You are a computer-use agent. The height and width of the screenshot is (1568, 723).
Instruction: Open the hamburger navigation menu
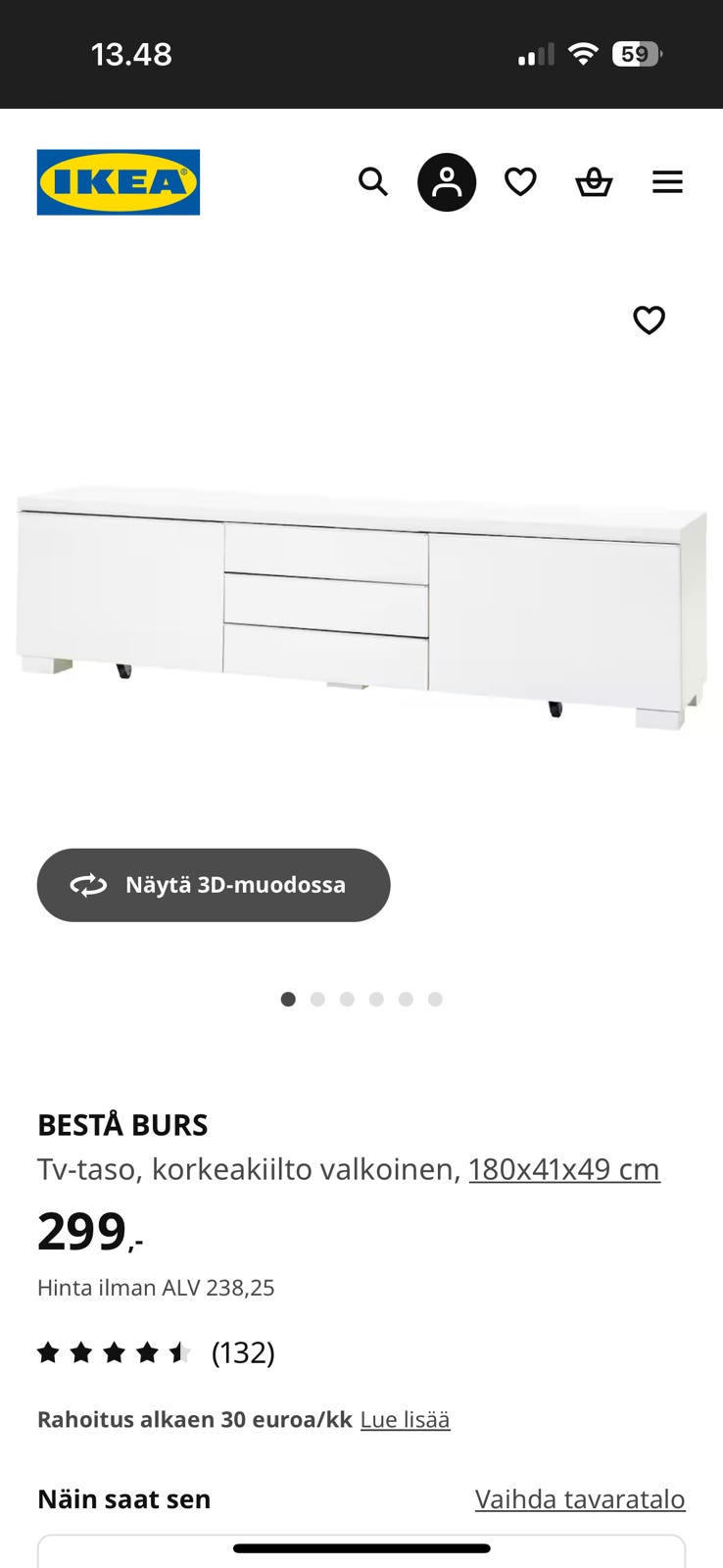[667, 181]
